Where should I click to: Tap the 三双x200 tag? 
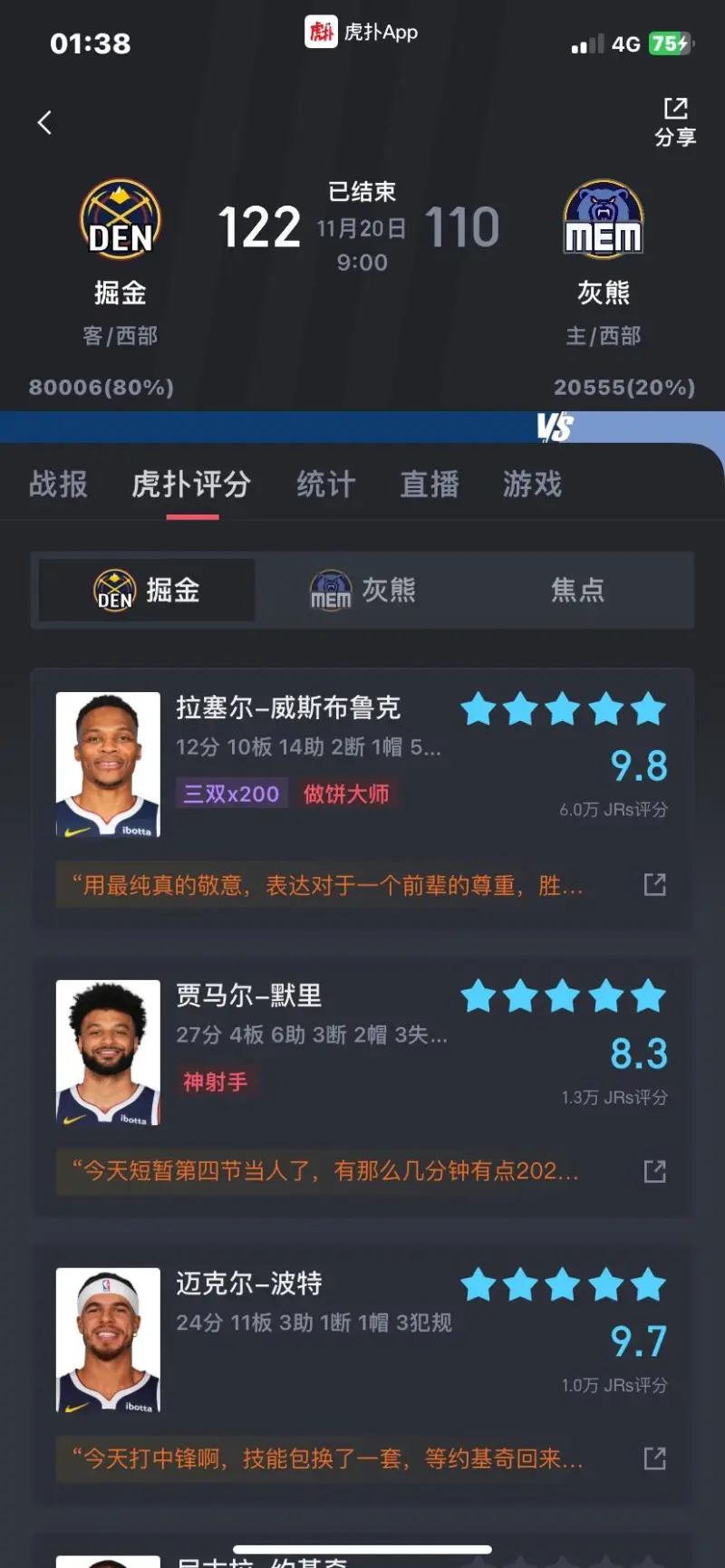click(x=231, y=794)
